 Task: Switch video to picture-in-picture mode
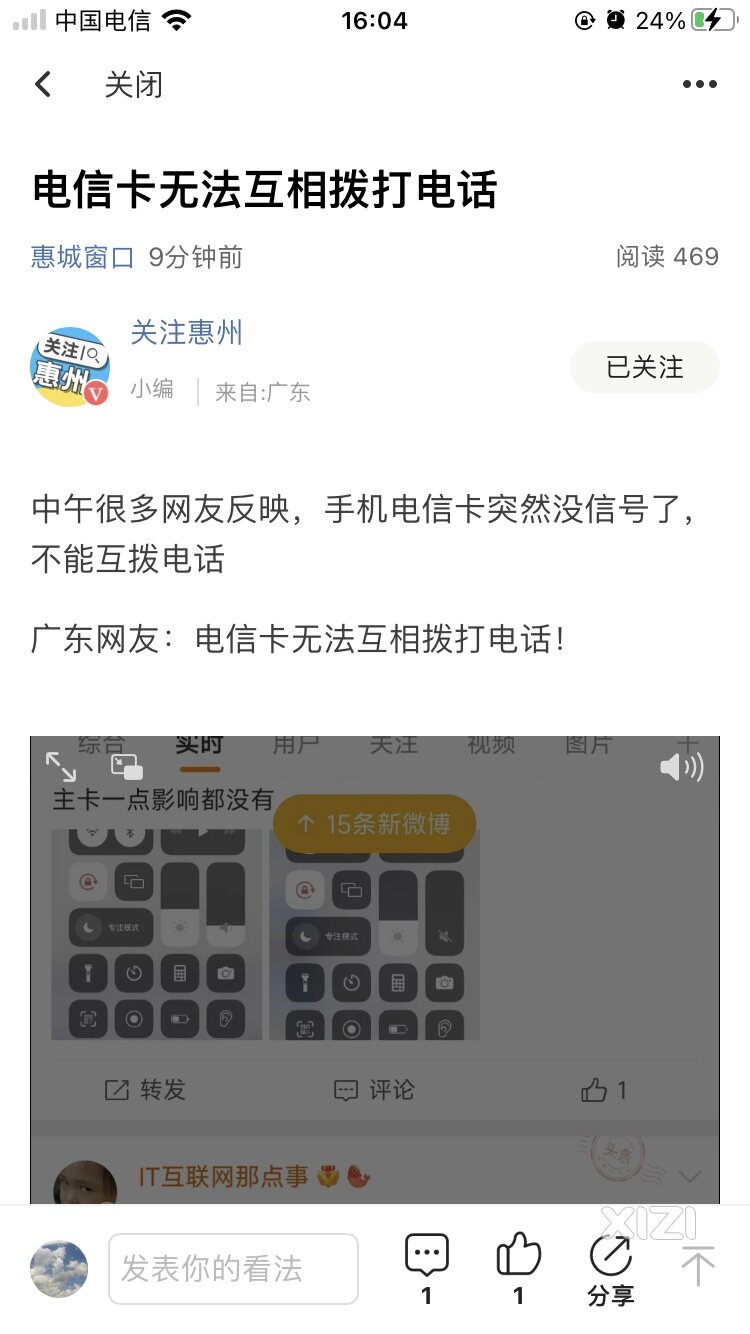pyautogui.click(x=127, y=767)
